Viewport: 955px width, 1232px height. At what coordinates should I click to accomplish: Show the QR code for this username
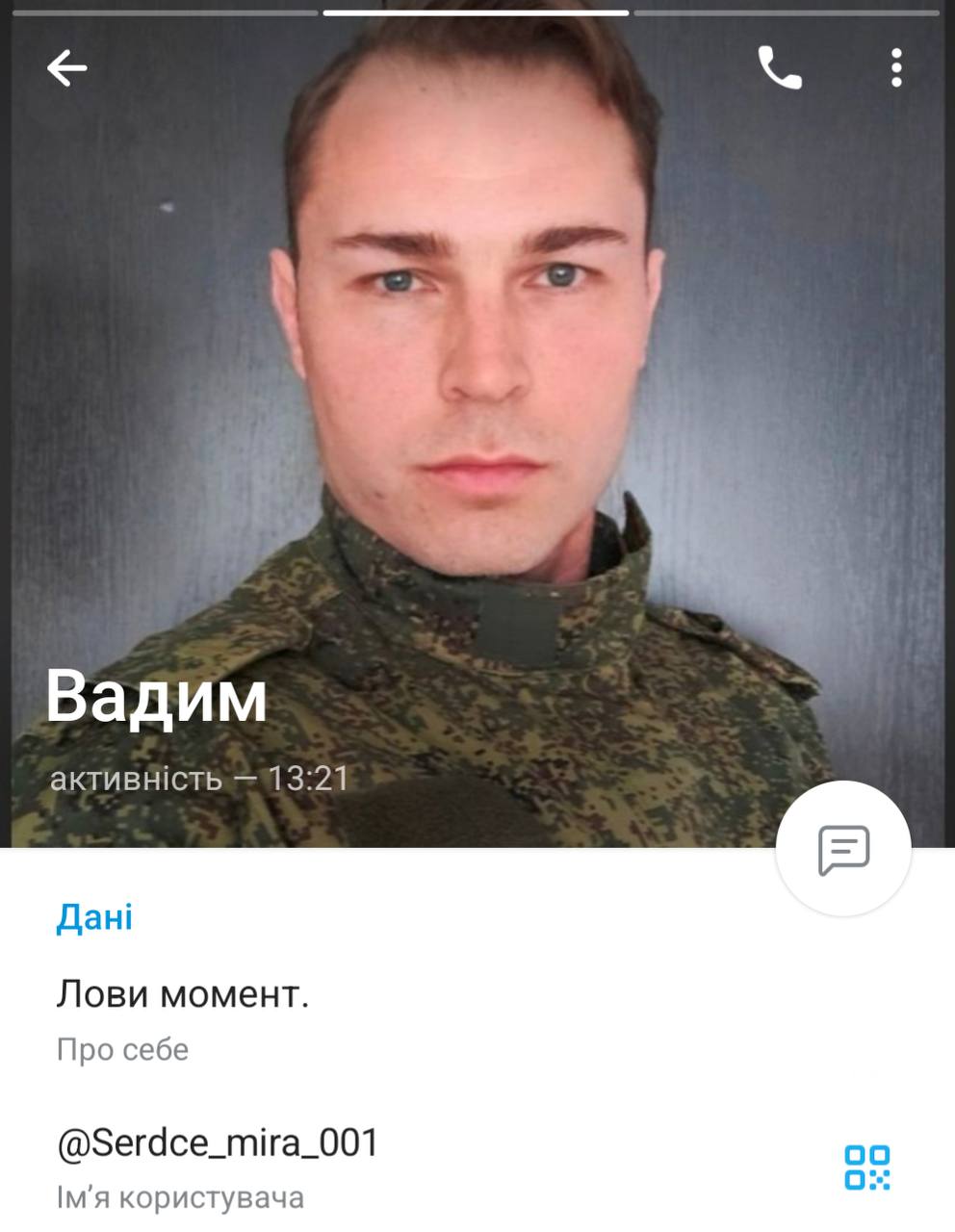866,1167
